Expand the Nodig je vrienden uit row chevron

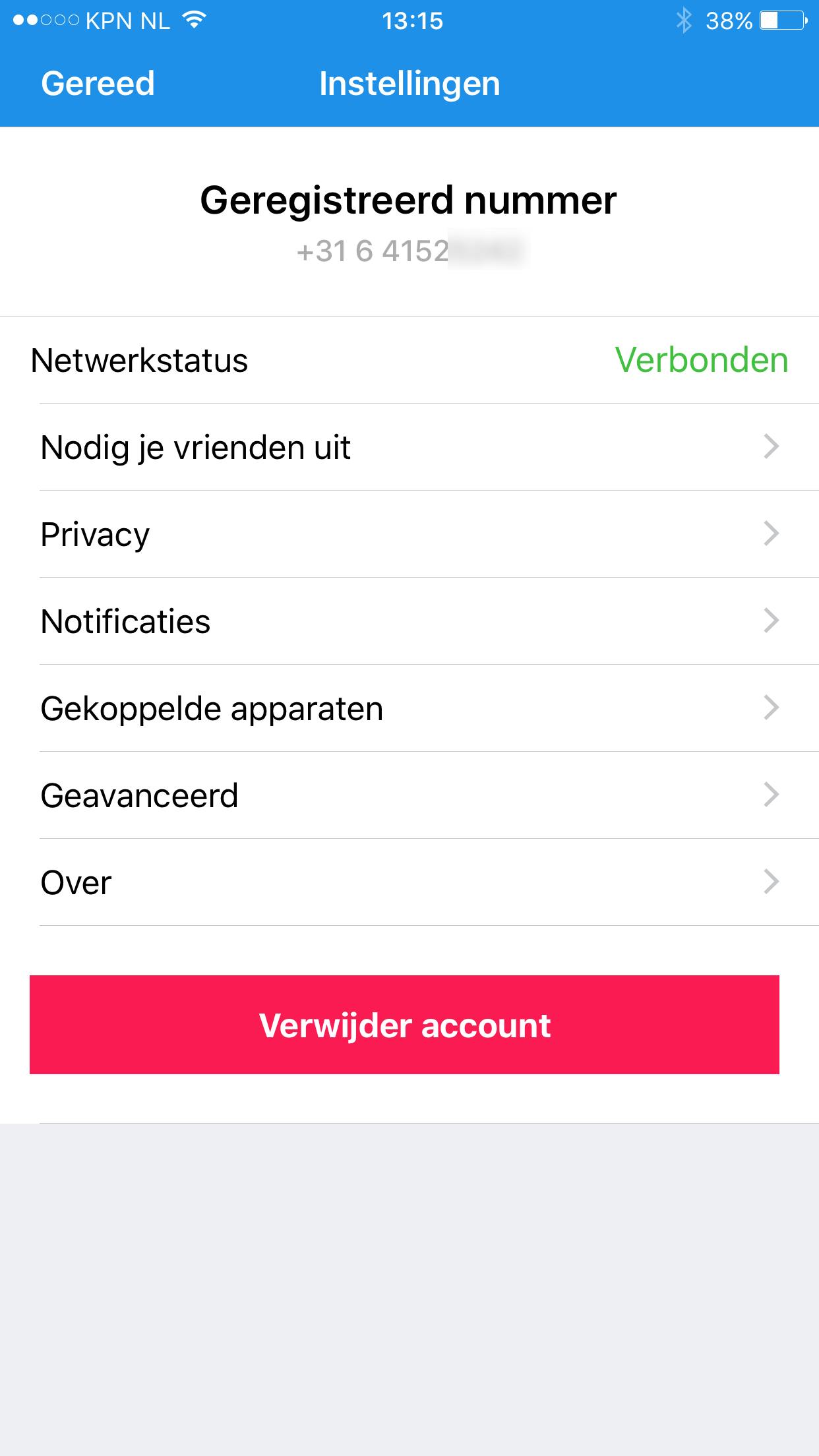(770, 447)
